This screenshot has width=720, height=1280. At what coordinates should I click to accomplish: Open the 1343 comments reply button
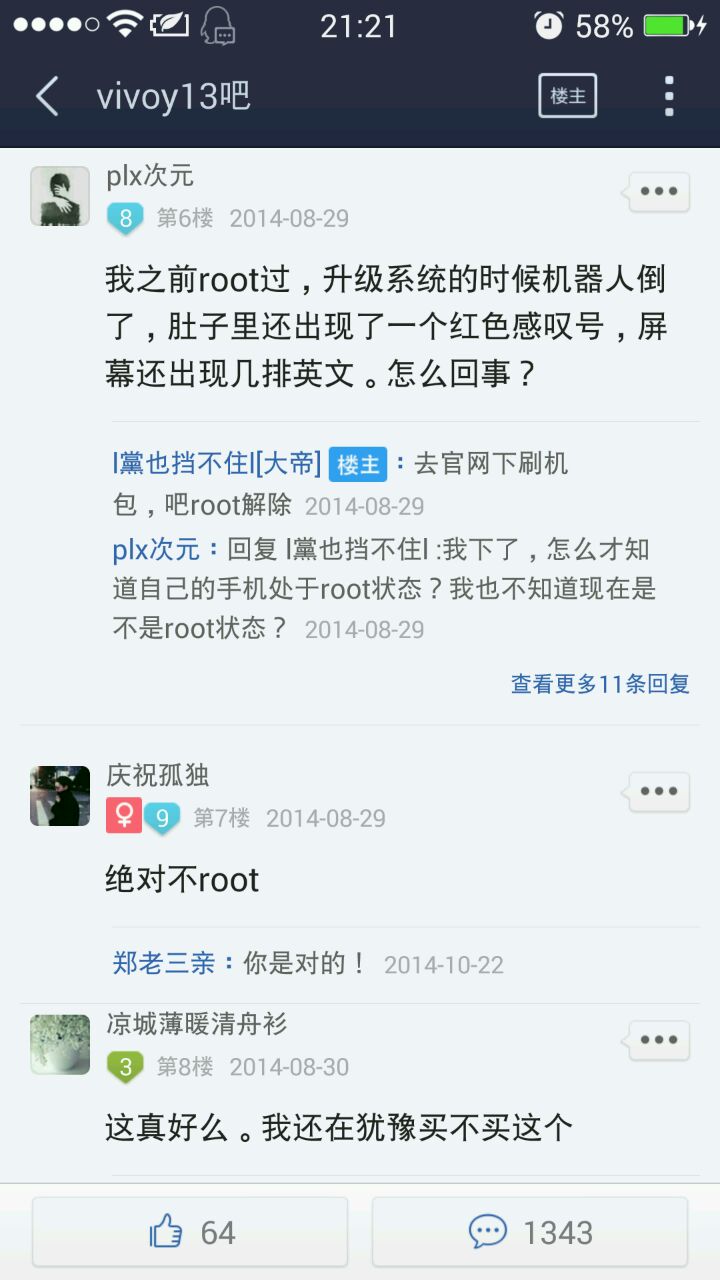[530, 1232]
